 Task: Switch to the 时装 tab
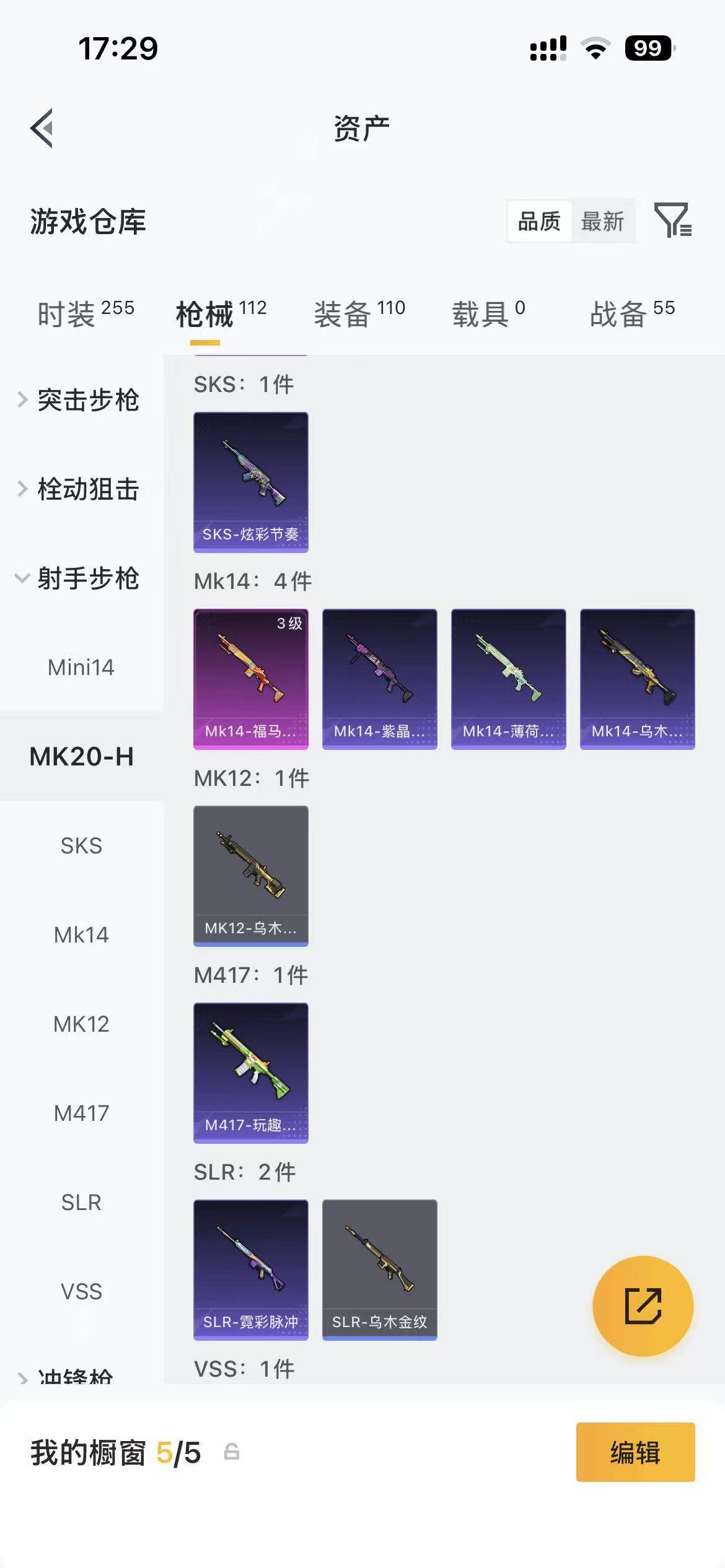point(86,313)
